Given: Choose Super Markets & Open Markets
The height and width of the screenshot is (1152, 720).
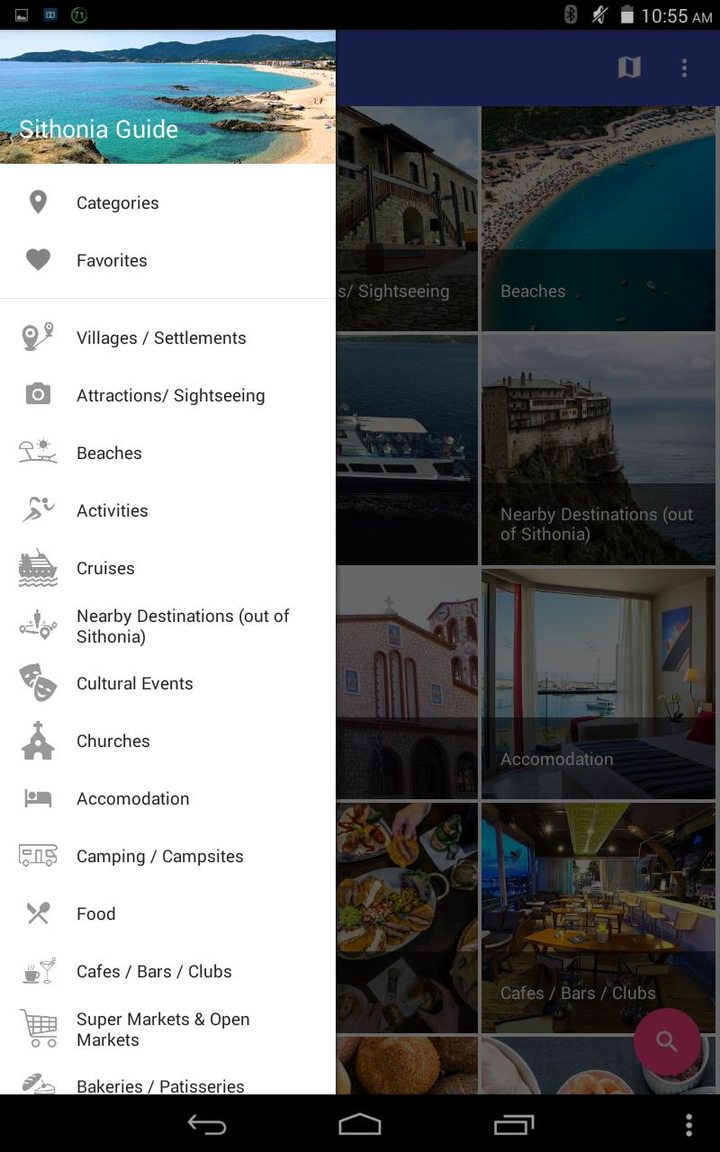Looking at the screenshot, I should click(163, 1029).
